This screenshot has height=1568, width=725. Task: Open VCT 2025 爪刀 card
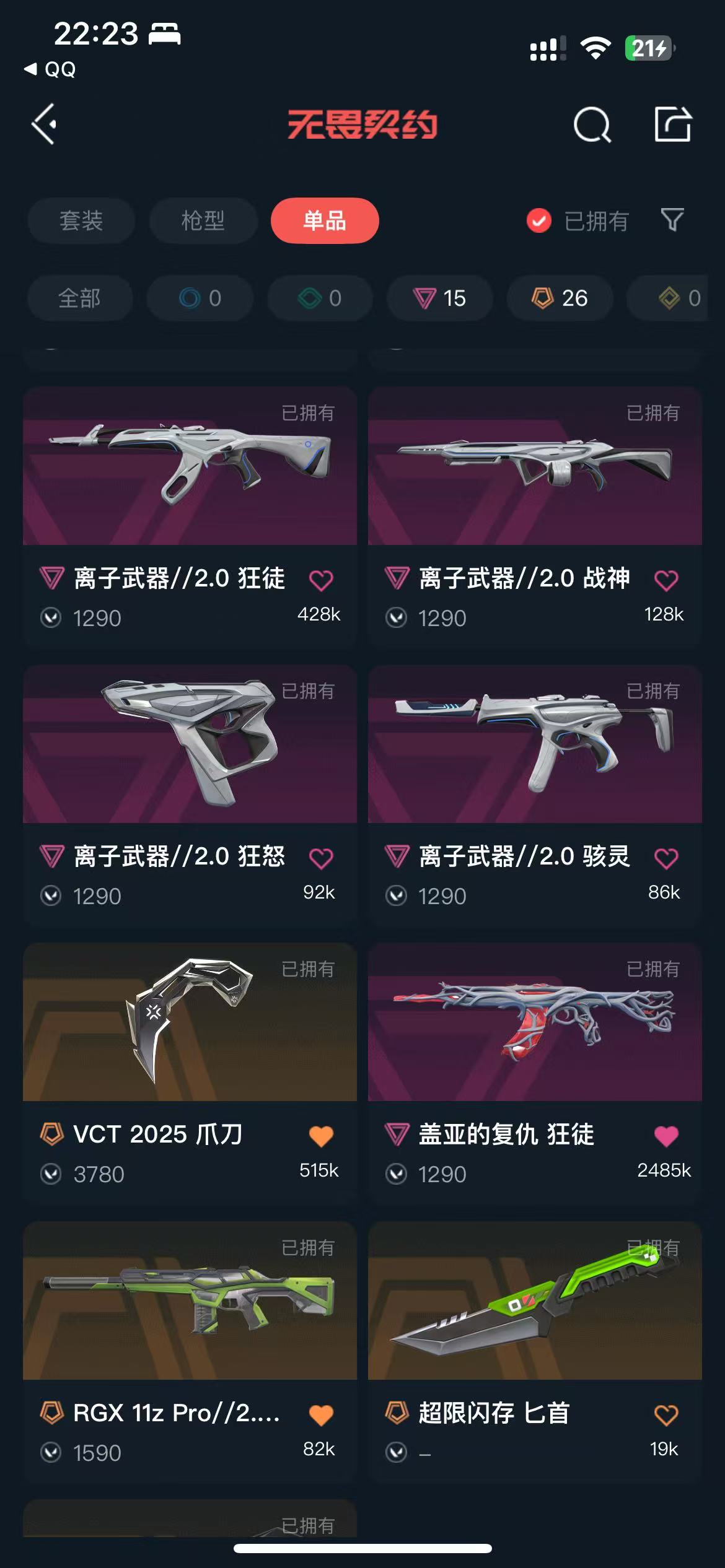[190, 1073]
